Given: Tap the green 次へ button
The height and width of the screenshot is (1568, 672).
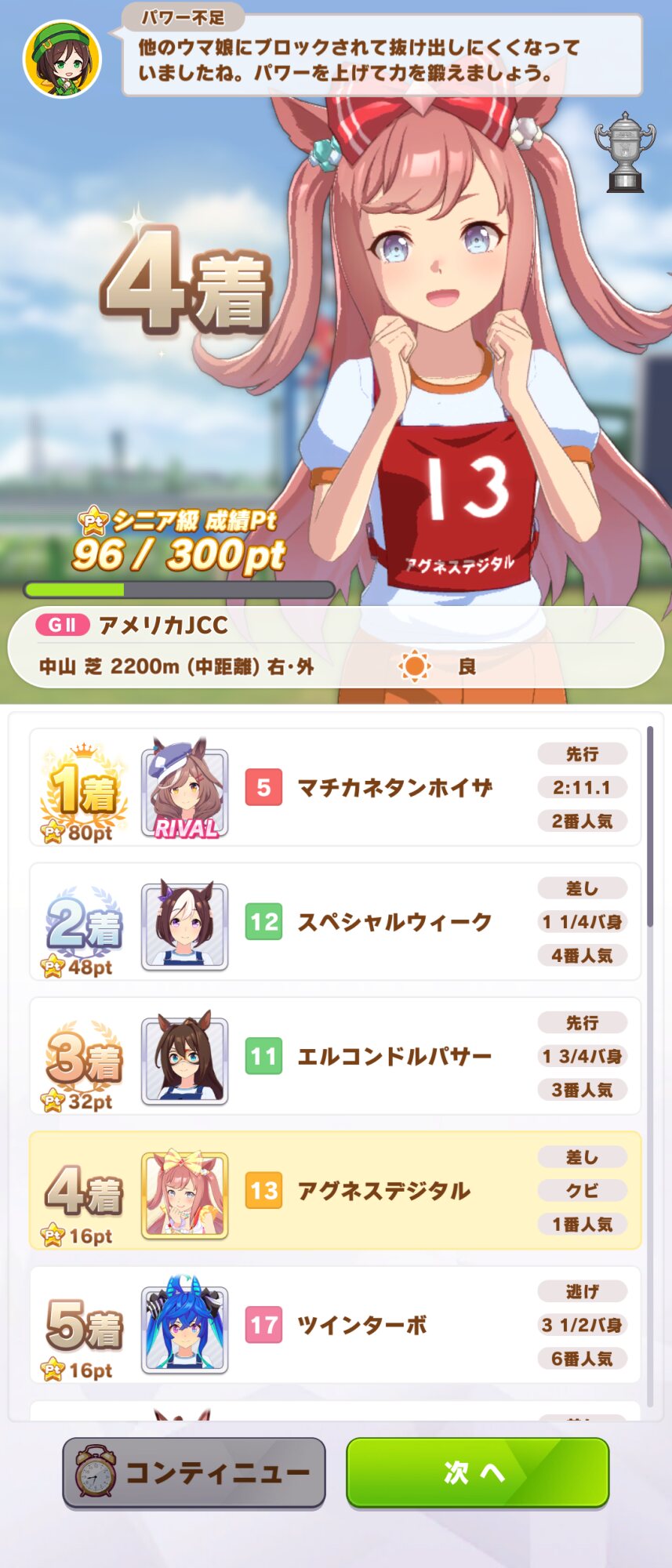Looking at the screenshot, I should (x=477, y=1472).
